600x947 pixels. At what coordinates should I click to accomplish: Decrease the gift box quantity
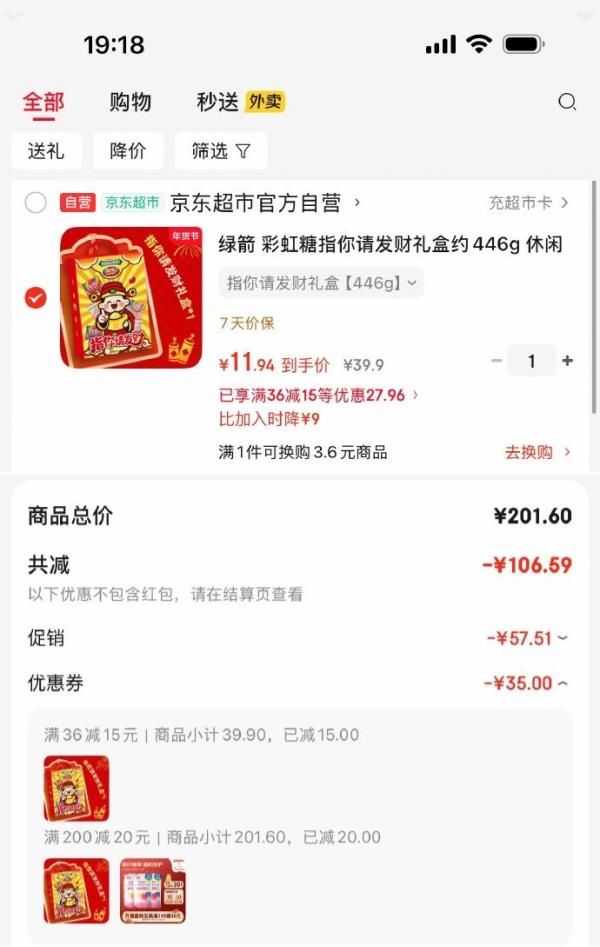point(497,361)
